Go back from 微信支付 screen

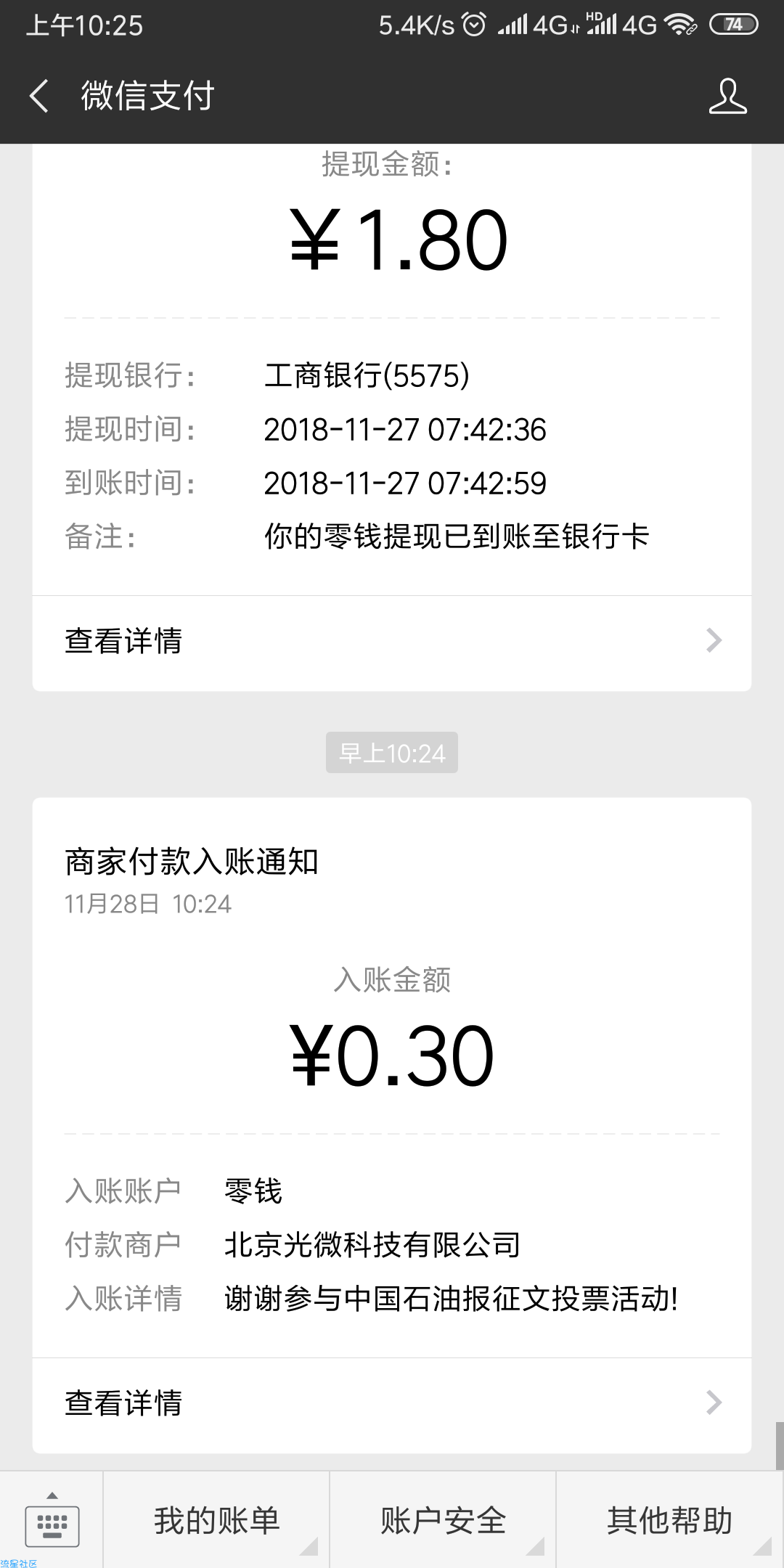[39, 96]
